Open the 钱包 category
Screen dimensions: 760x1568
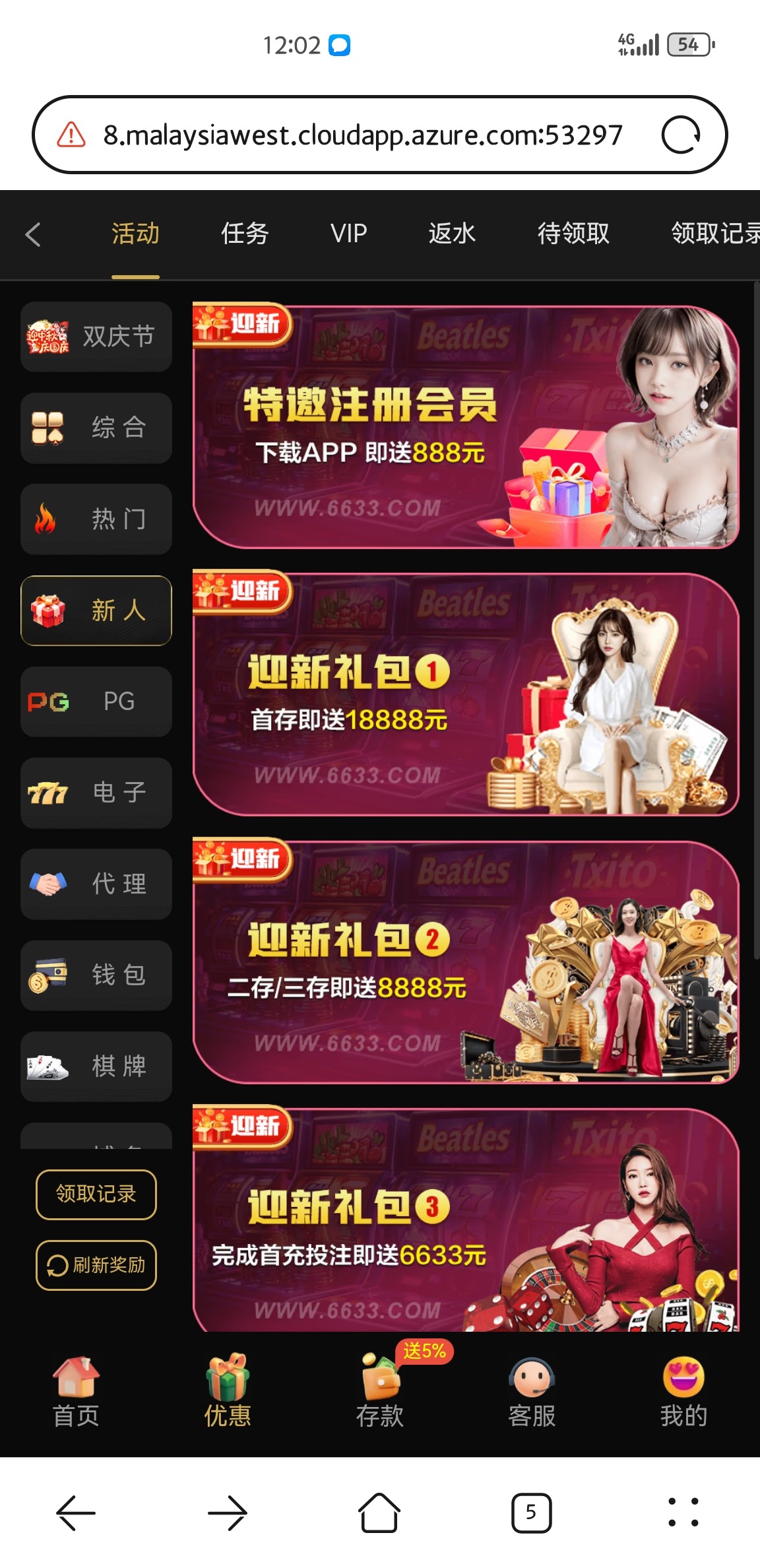[x=96, y=975]
